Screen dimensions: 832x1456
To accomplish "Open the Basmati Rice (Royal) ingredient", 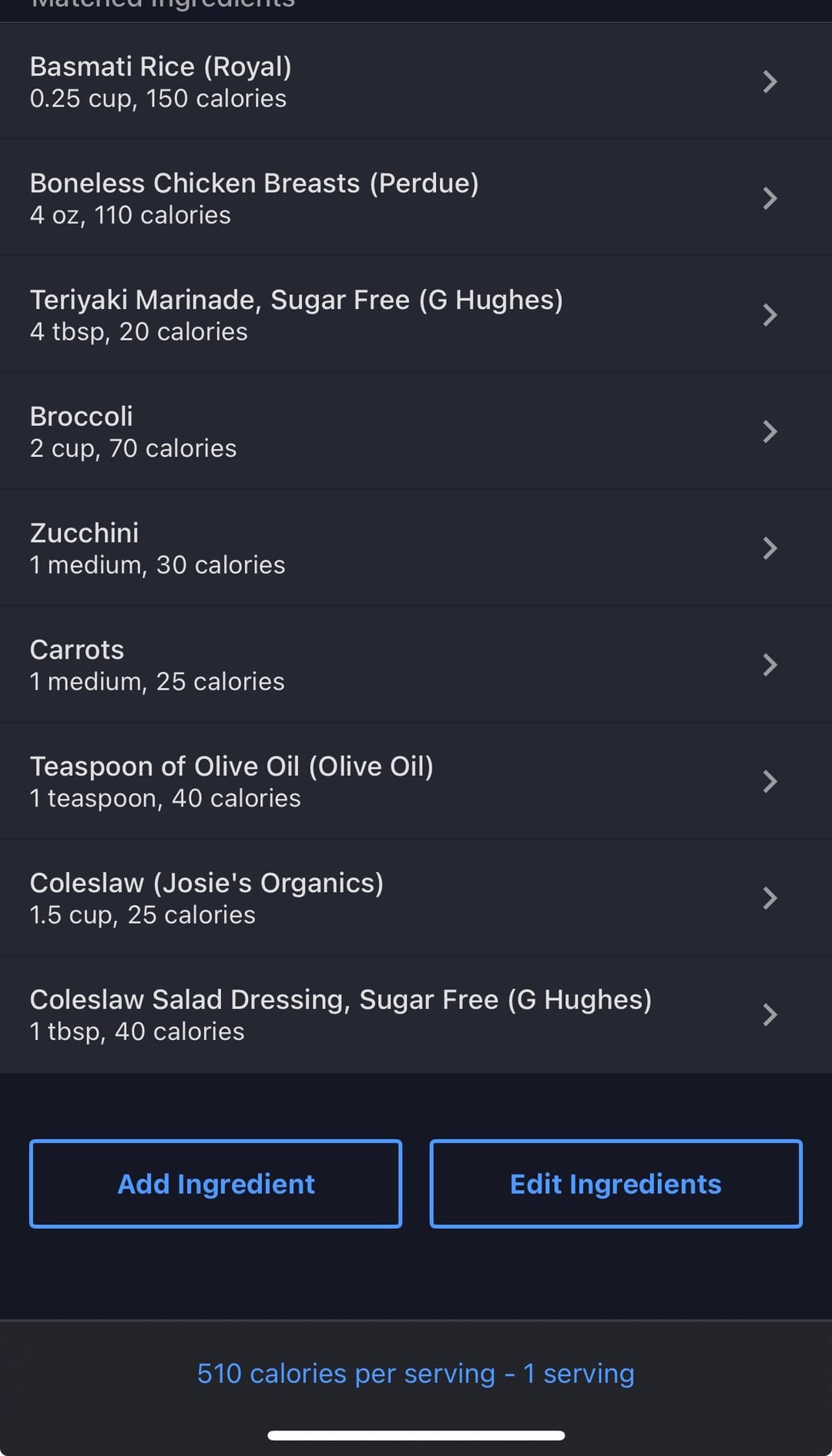I will [416, 82].
